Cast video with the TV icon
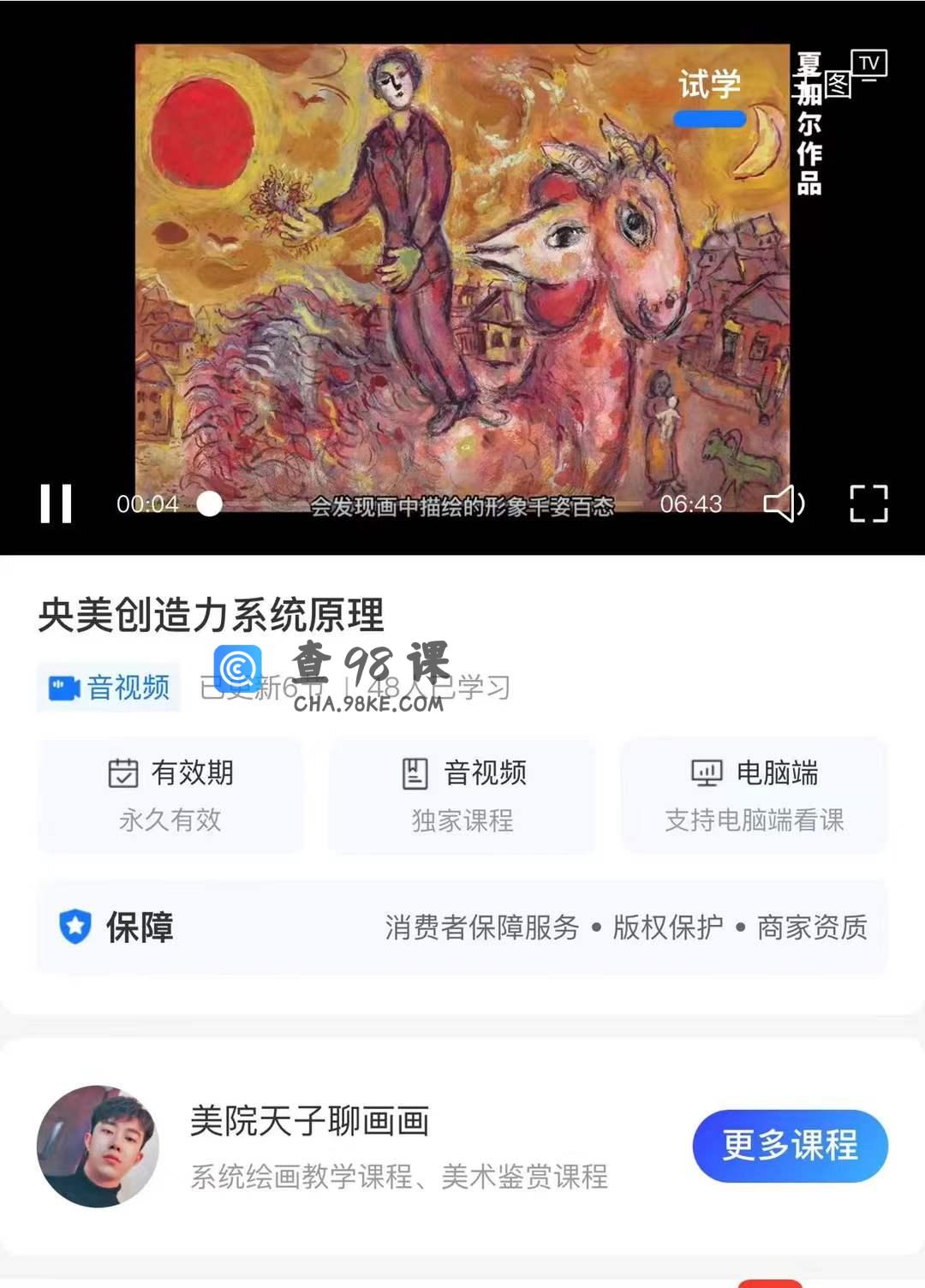 [x=868, y=65]
